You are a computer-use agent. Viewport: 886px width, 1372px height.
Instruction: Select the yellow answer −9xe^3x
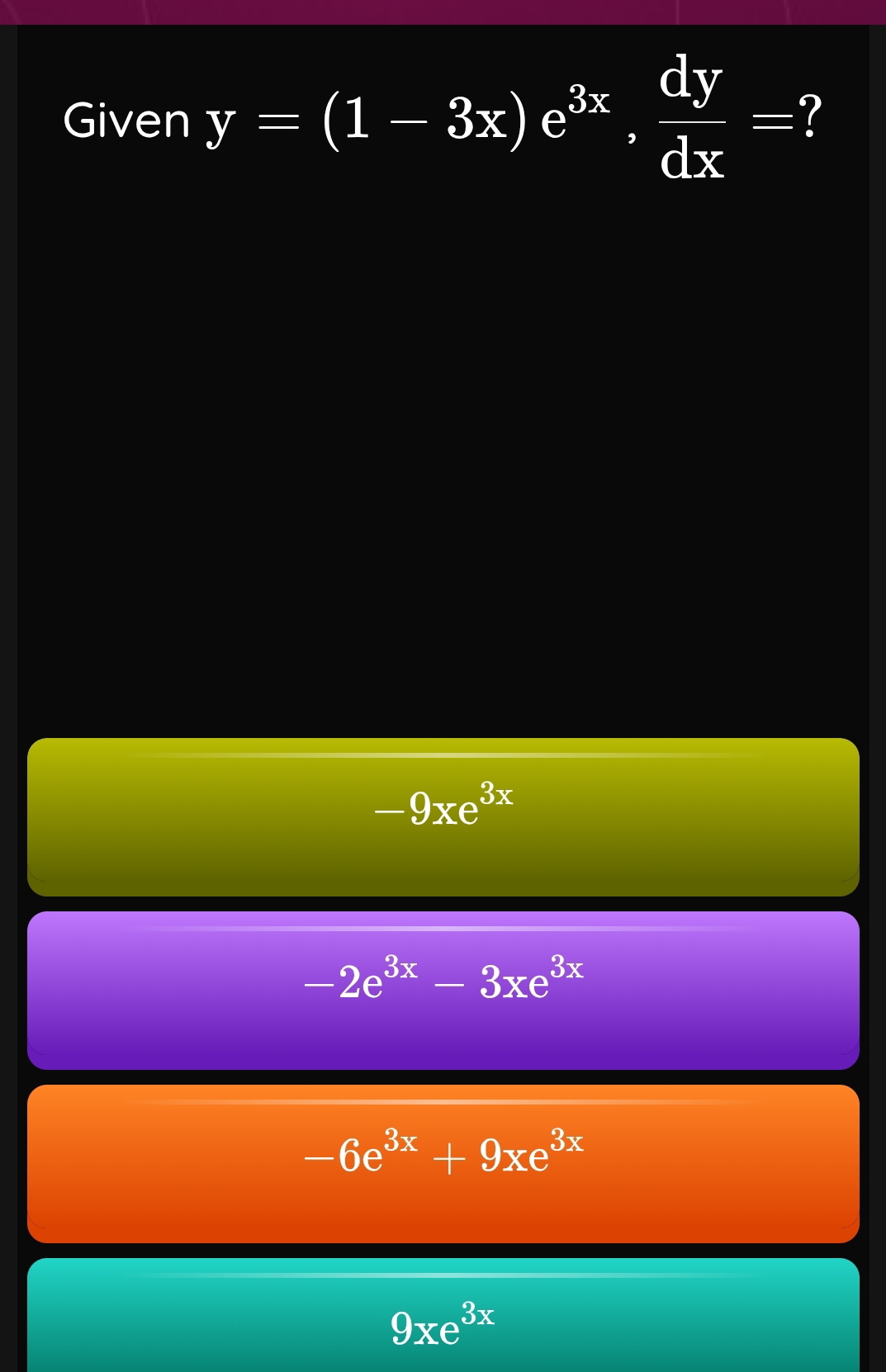coord(443,816)
